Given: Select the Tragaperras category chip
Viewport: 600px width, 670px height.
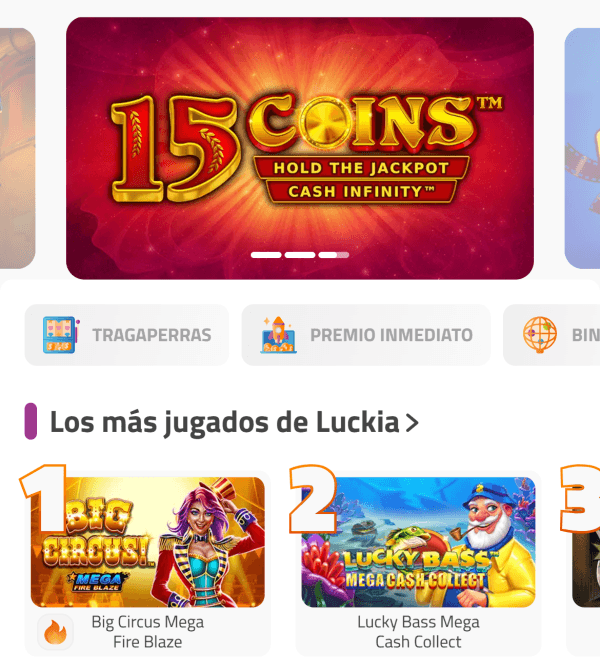Looking at the screenshot, I should (x=127, y=335).
